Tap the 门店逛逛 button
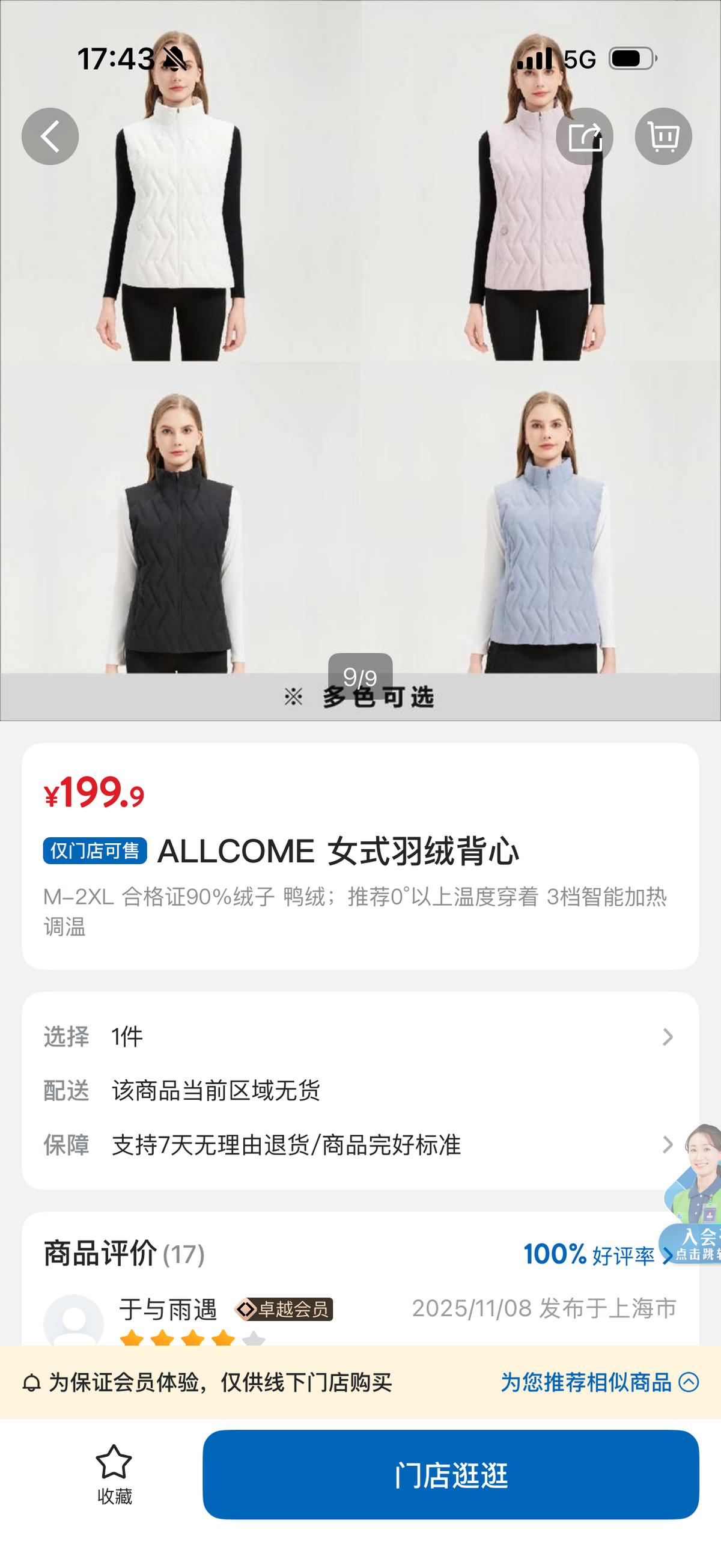 coord(450,1475)
